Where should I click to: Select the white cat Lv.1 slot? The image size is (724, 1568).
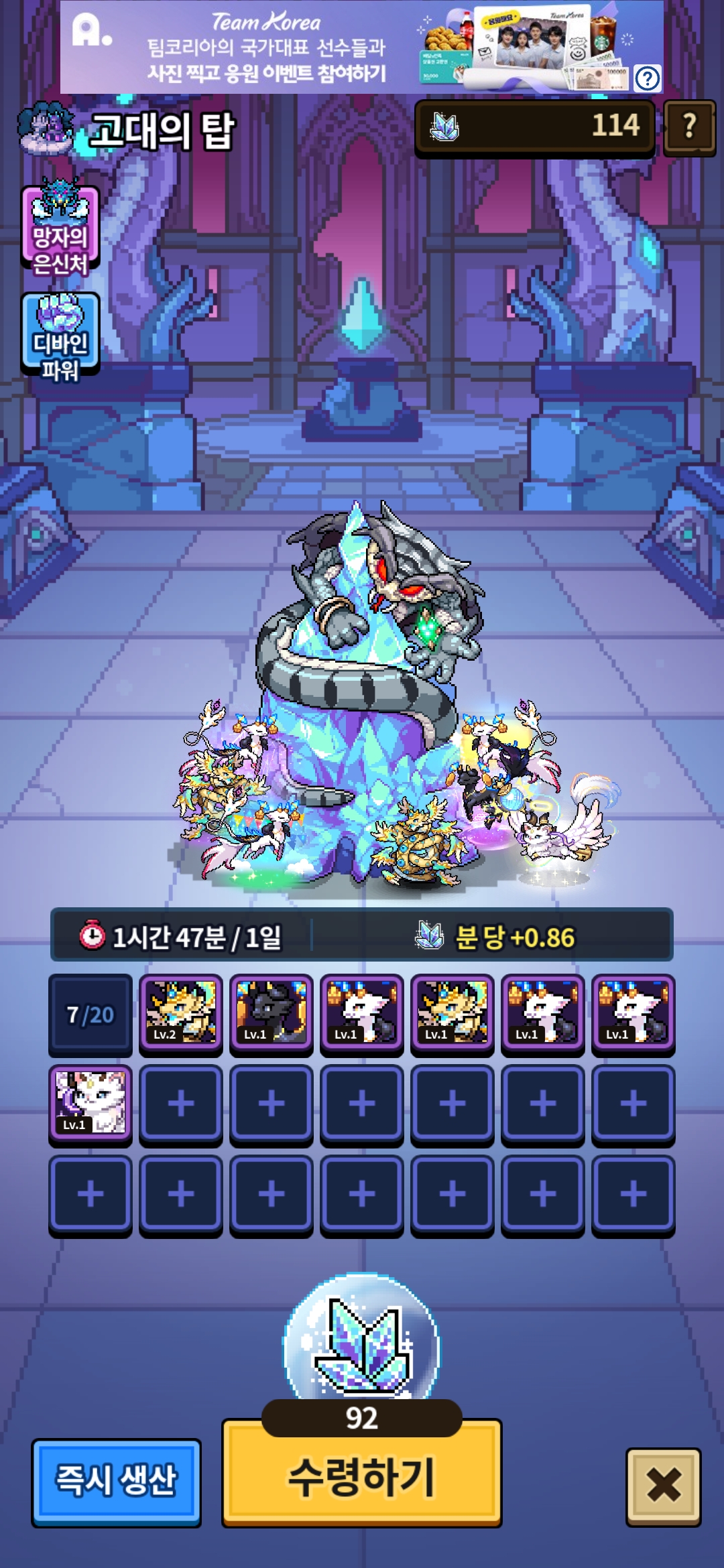coord(90,1104)
